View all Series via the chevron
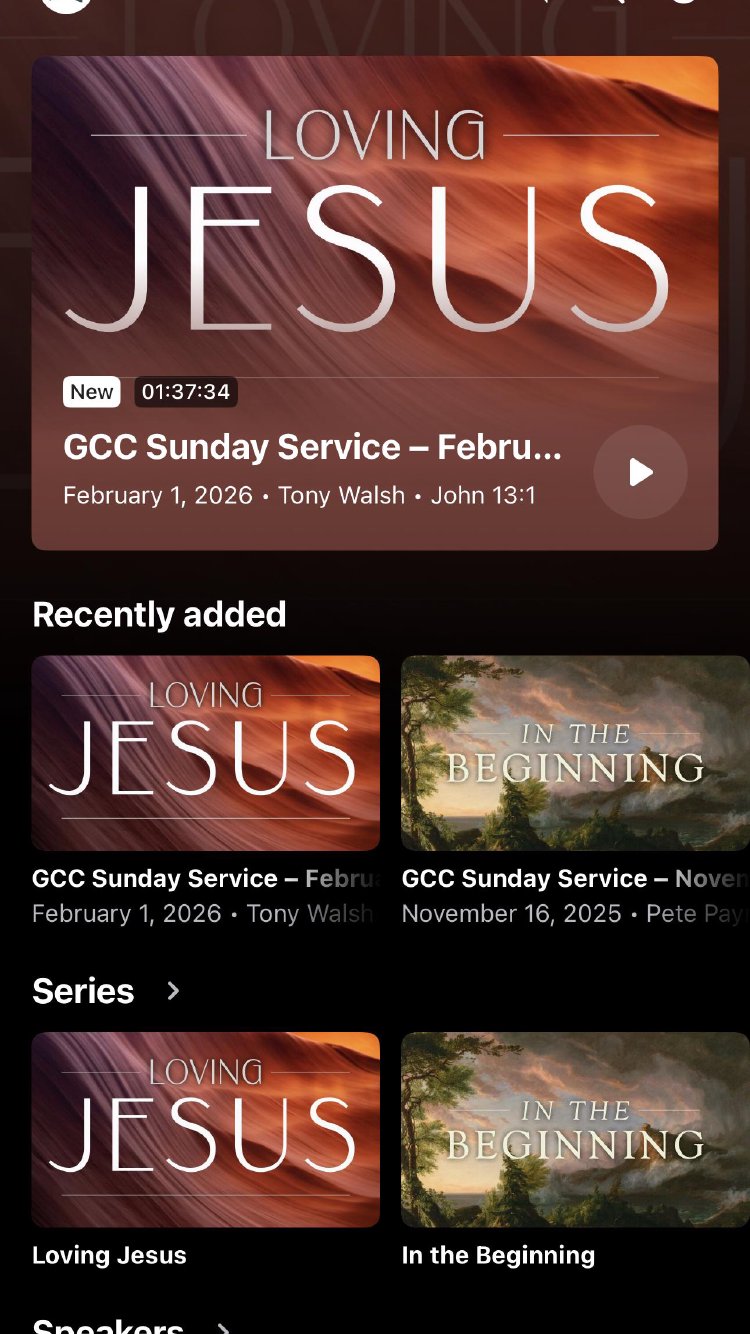Image resolution: width=750 pixels, height=1334 pixels. tap(173, 991)
